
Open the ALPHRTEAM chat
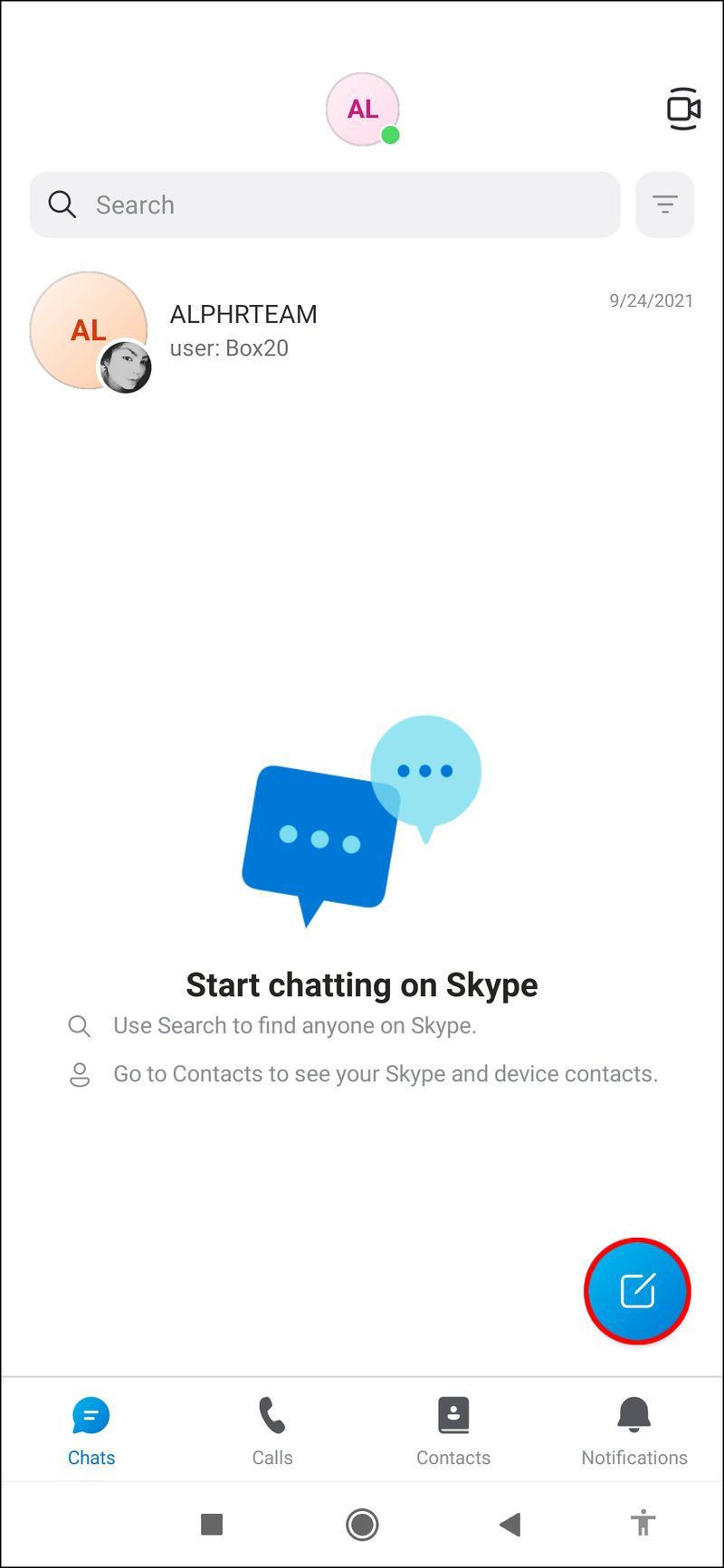[362, 331]
